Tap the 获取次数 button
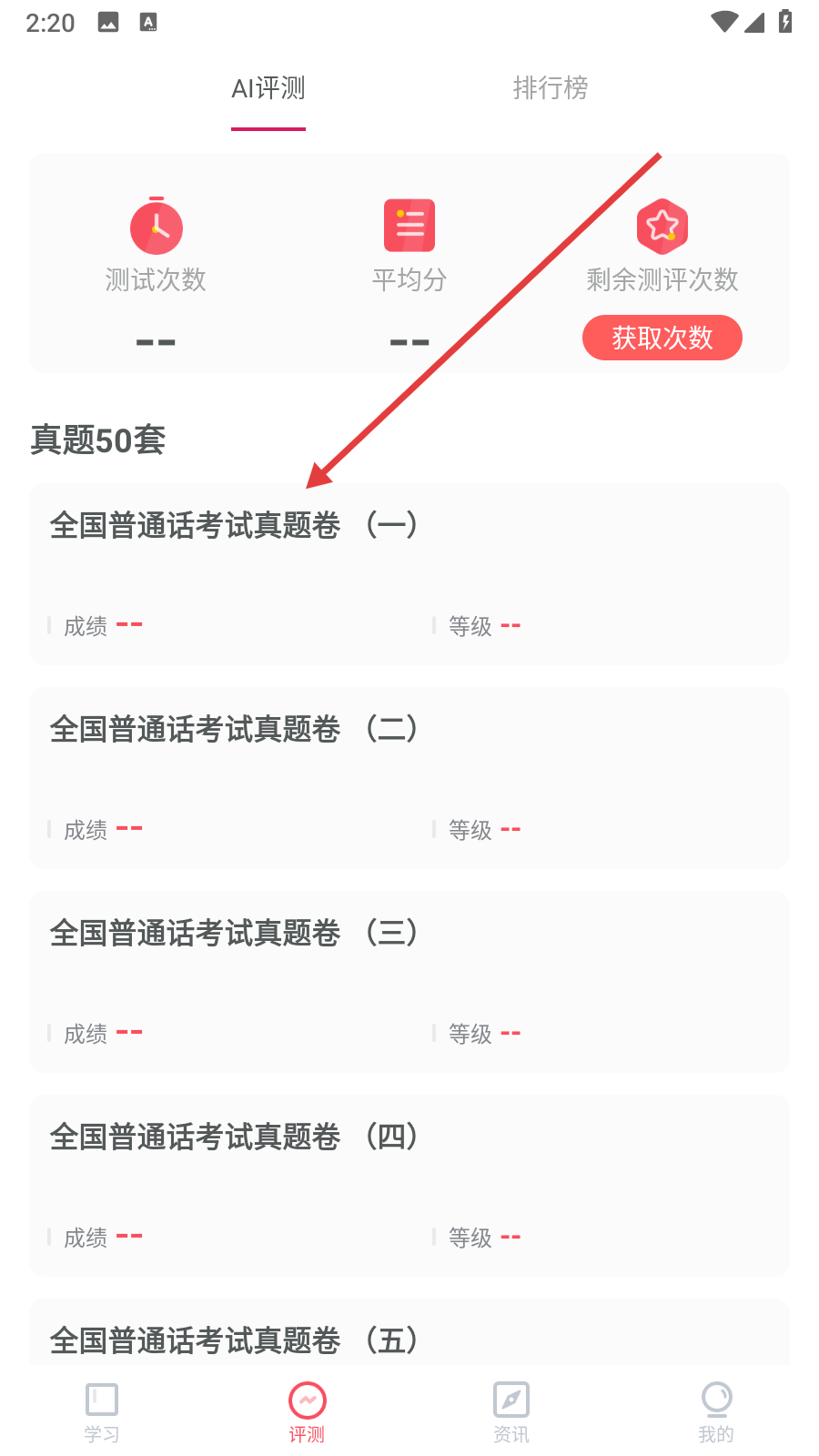The width and height of the screenshot is (819, 1456). click(662, 338)
